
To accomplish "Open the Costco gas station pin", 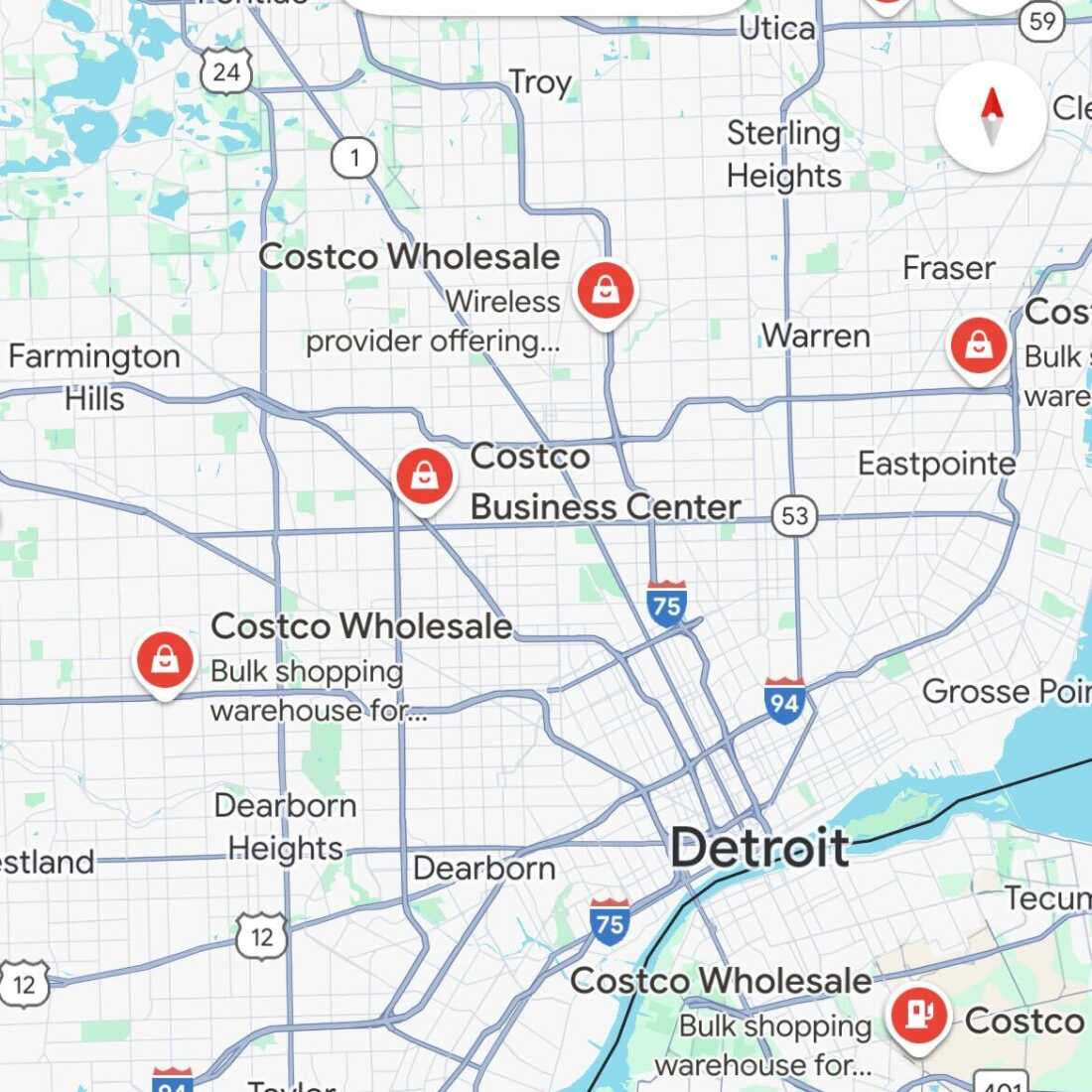I will click(919, 1017).
